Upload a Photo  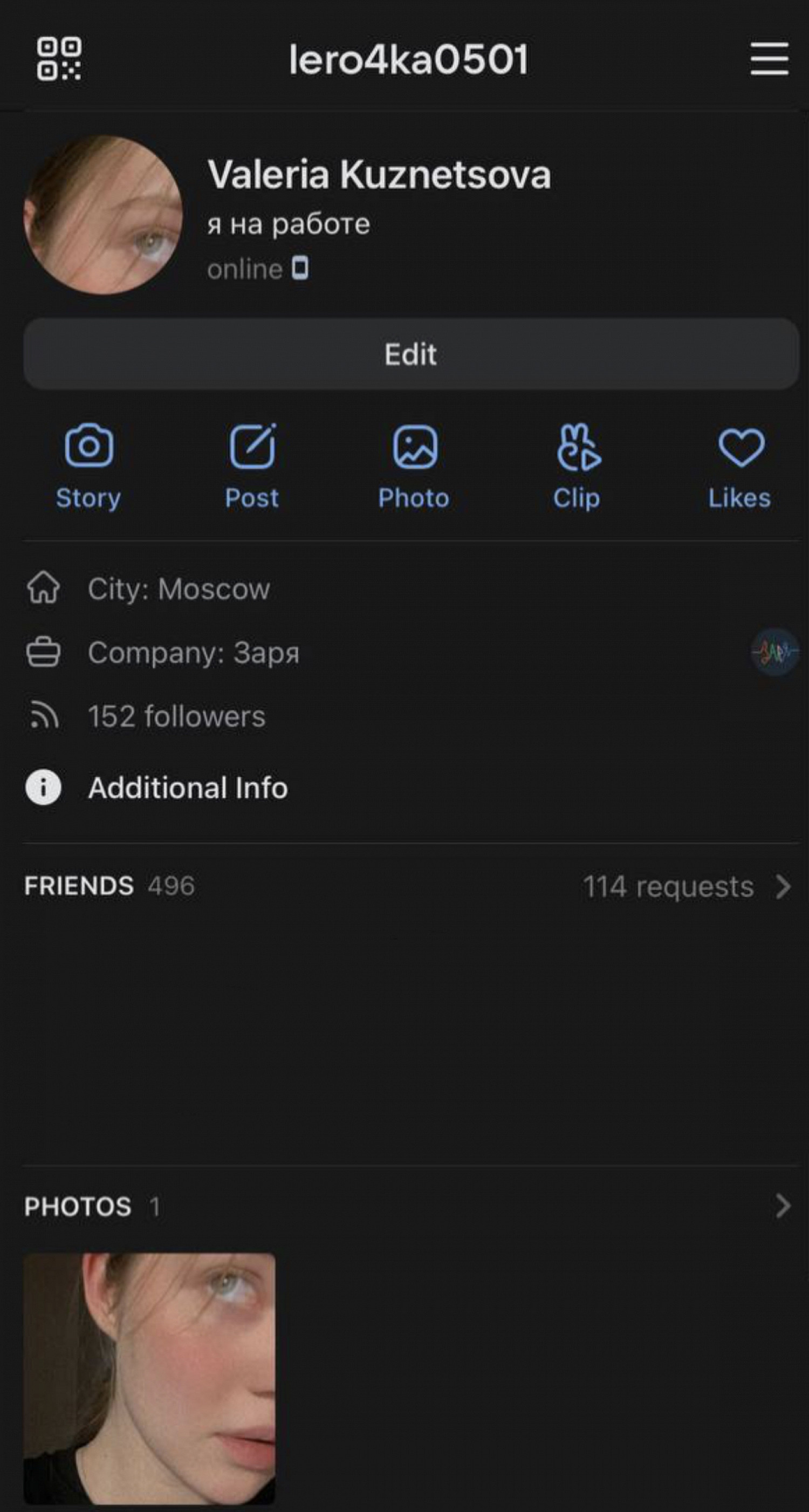click(x=414, y=467)
